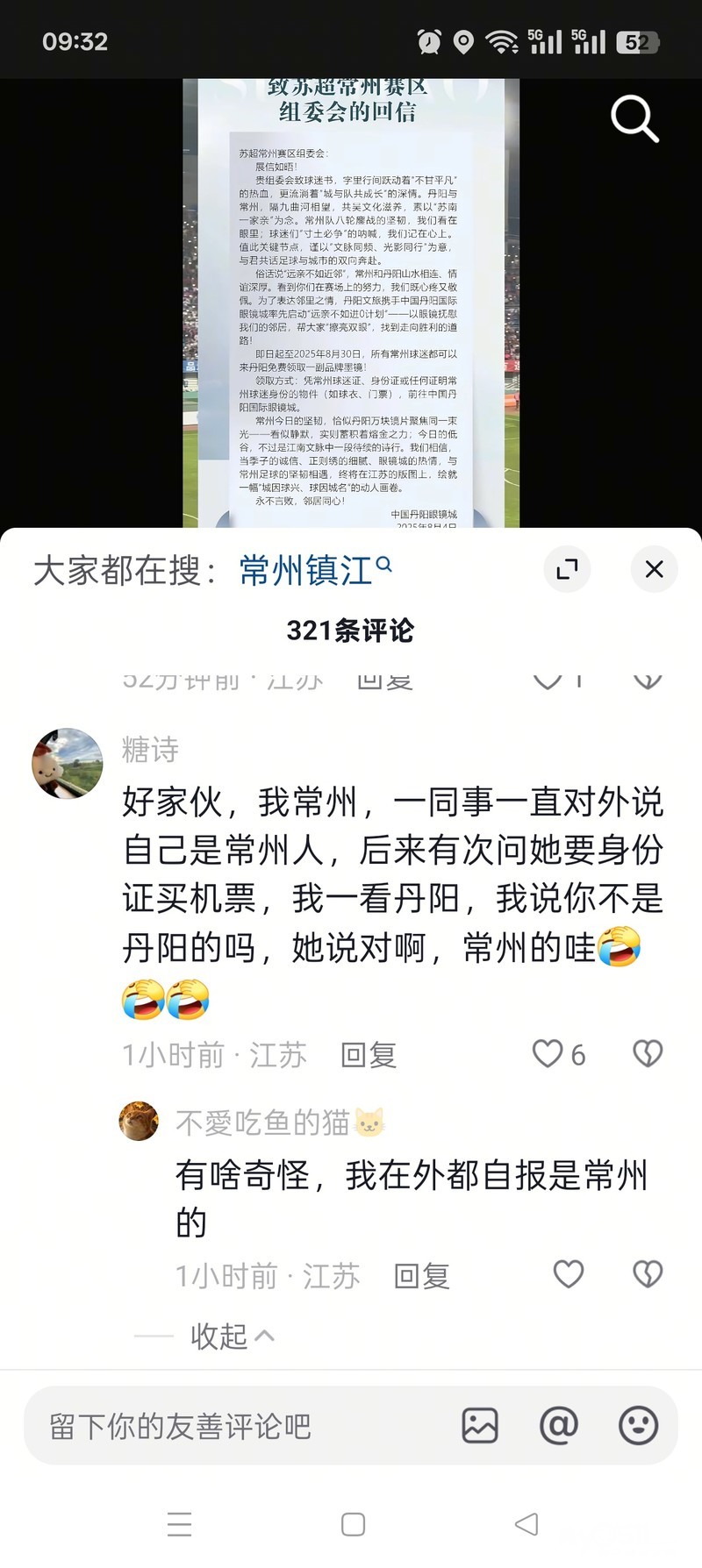Close the comments panel
This screenshot has width=702, height=1568.
(654, 569)
